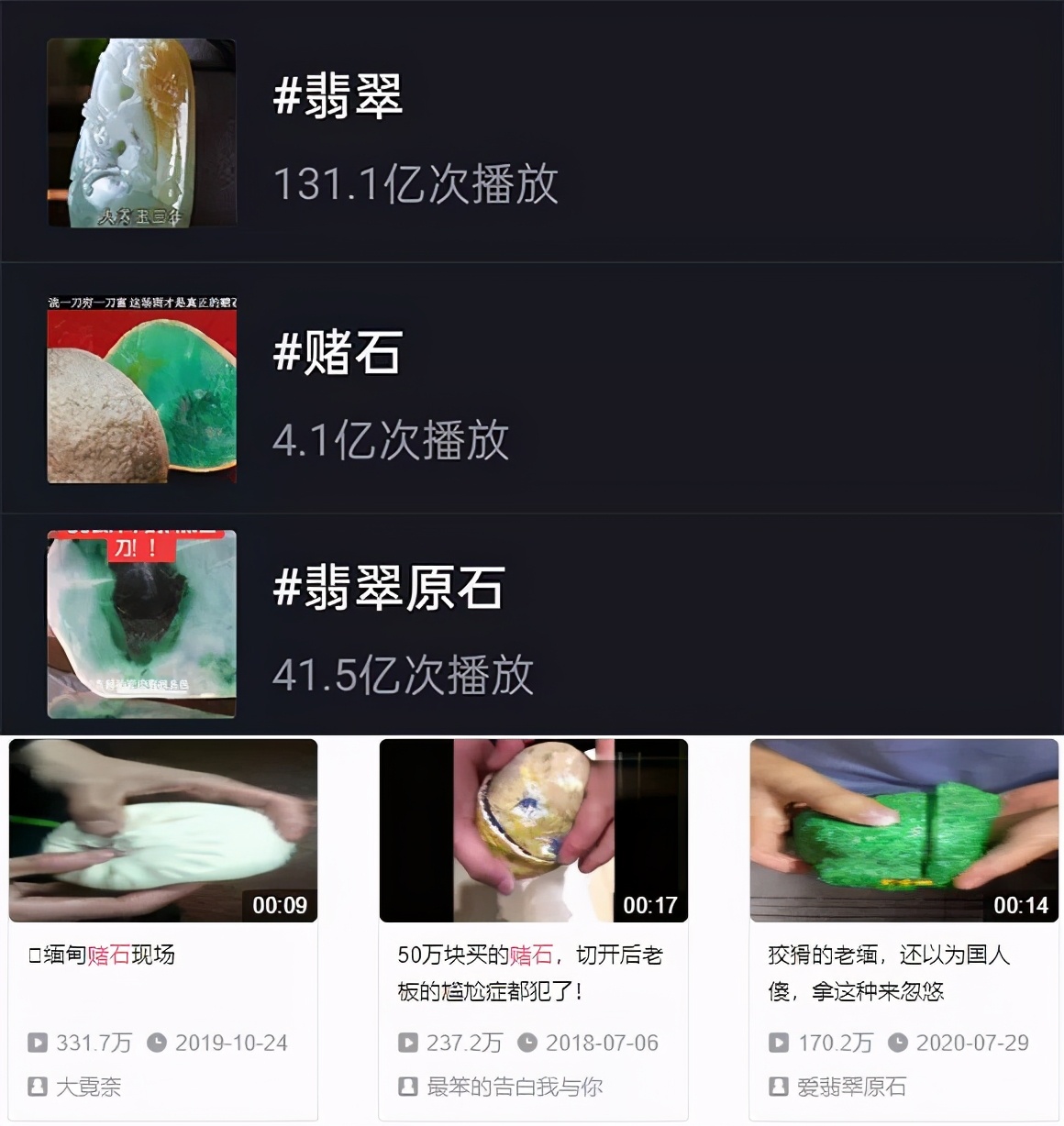The width and height of the screenshot is (1064, 1126).
Task: Click the clock icon next to 2018-07-06
Action: [x=526, y=1043]
